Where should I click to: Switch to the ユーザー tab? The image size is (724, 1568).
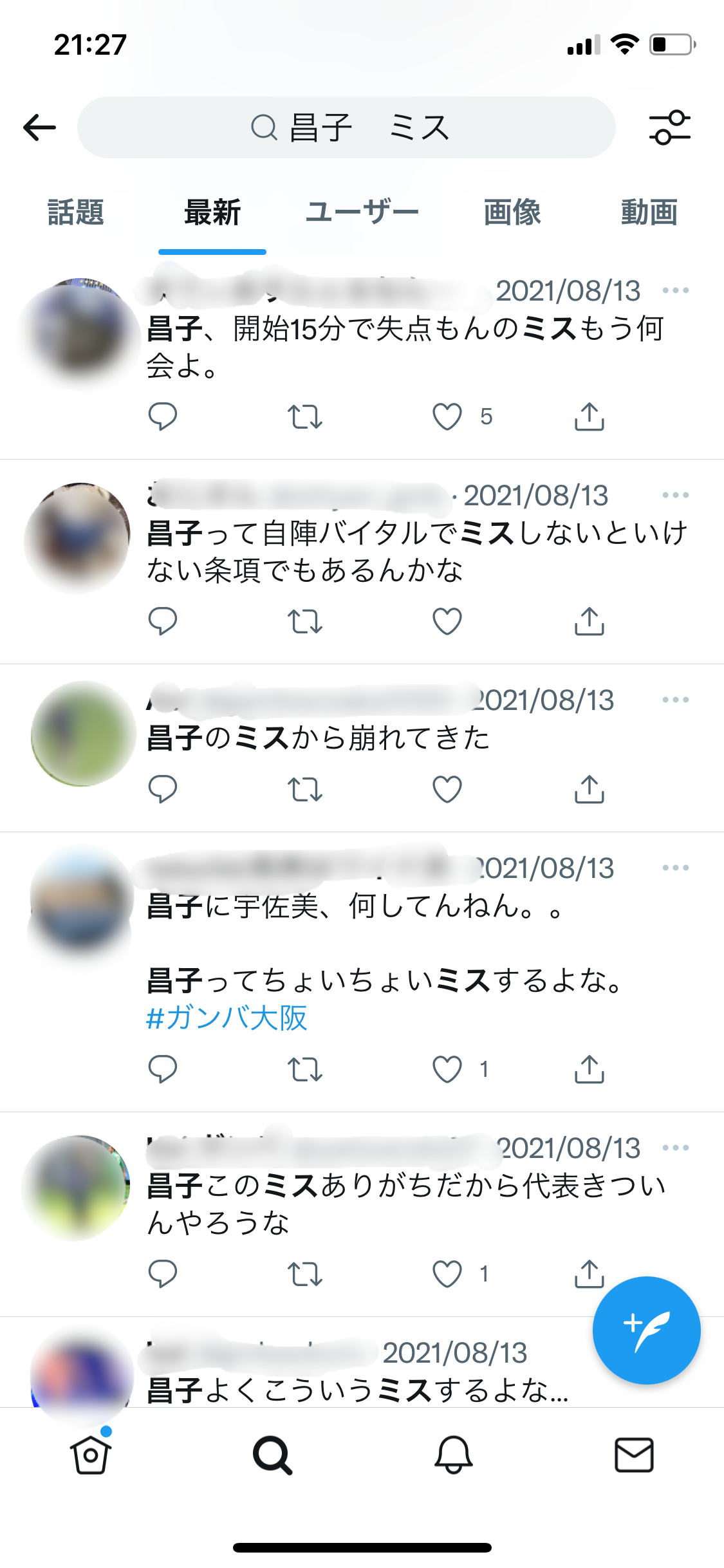[362, 212]
